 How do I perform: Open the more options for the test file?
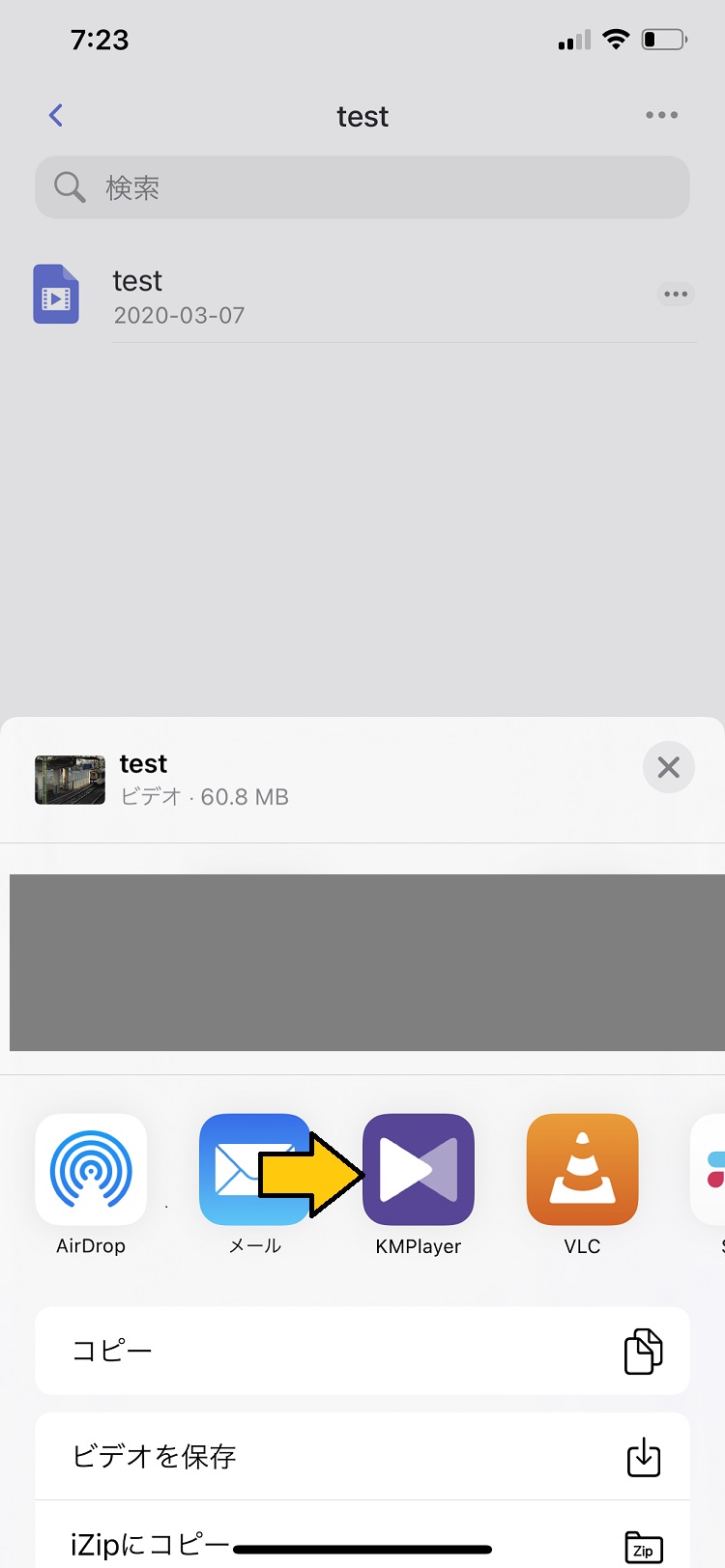pos(676,294)
